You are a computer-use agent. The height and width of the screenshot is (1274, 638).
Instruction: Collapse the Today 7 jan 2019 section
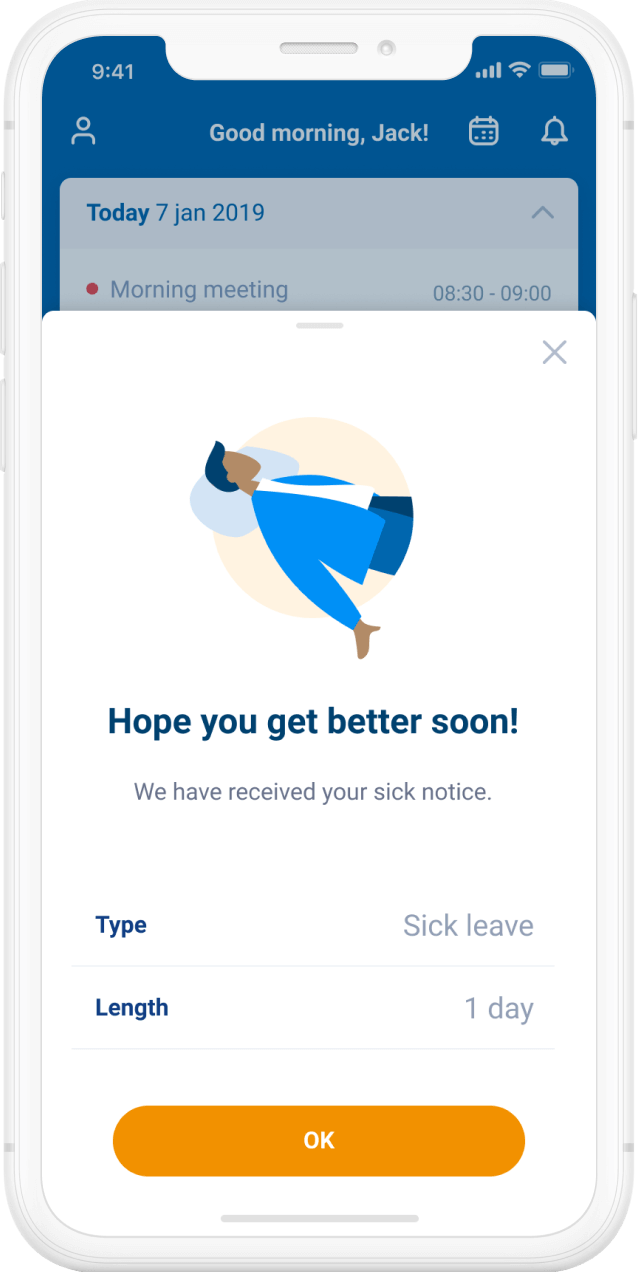(542, 212)
